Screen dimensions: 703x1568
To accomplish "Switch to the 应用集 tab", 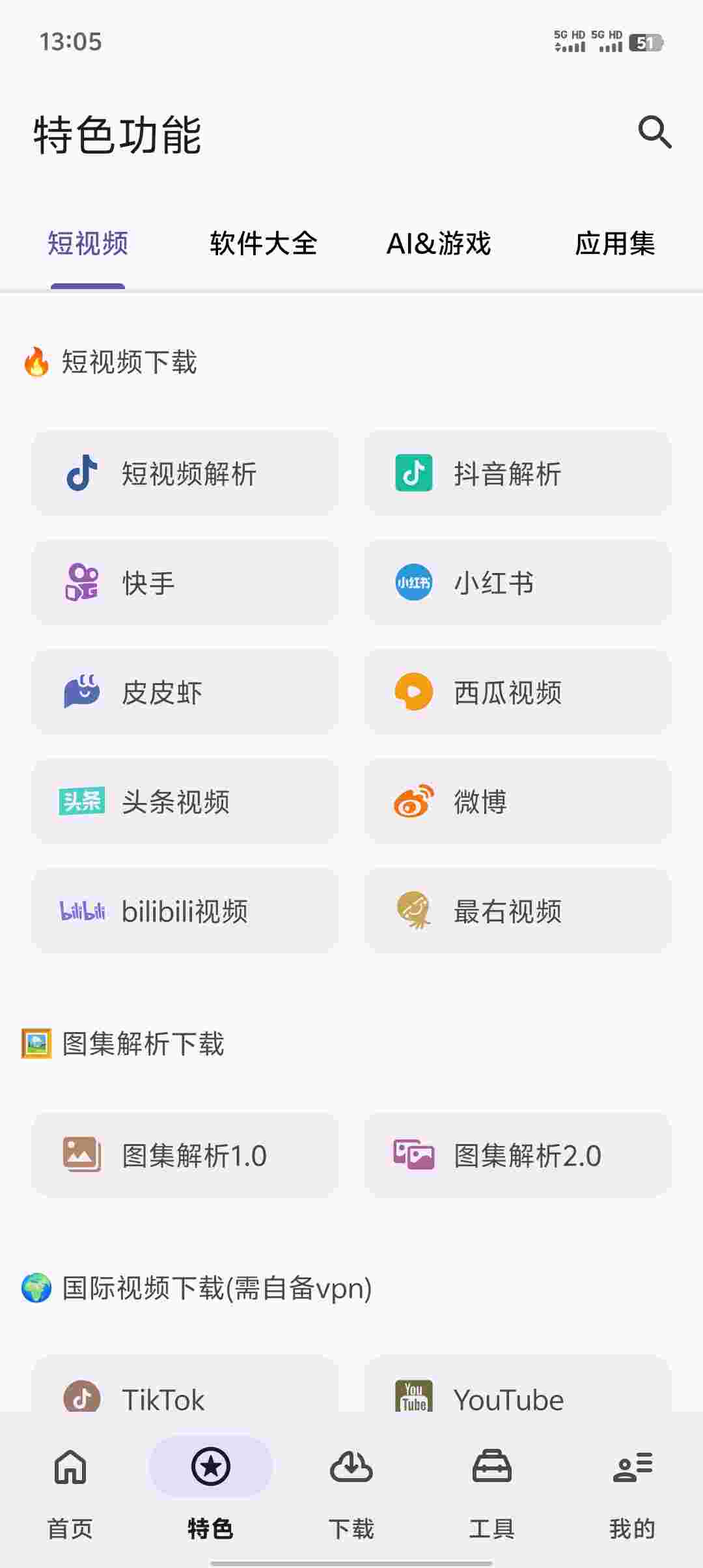I will pos(616,244).
